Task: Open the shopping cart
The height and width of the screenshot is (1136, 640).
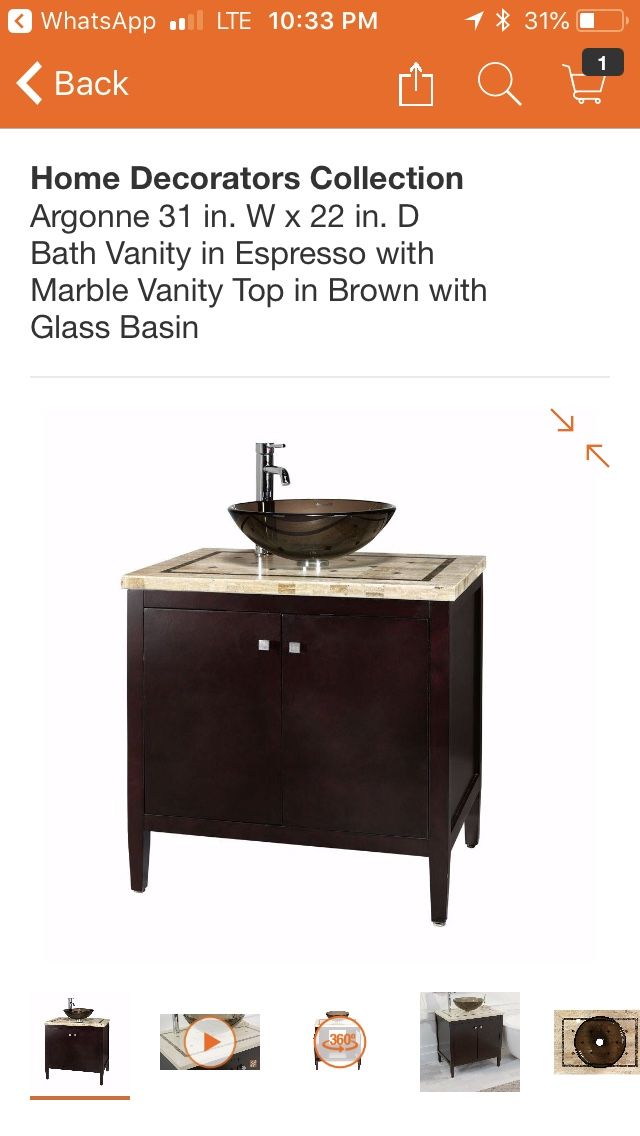Action: click(591, 78)
